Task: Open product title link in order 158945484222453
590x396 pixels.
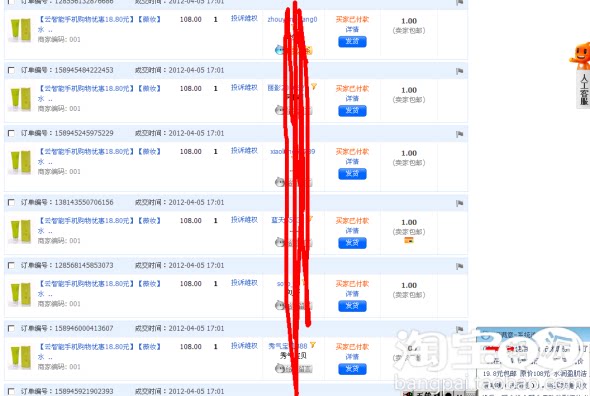Action: pos(100,93)
